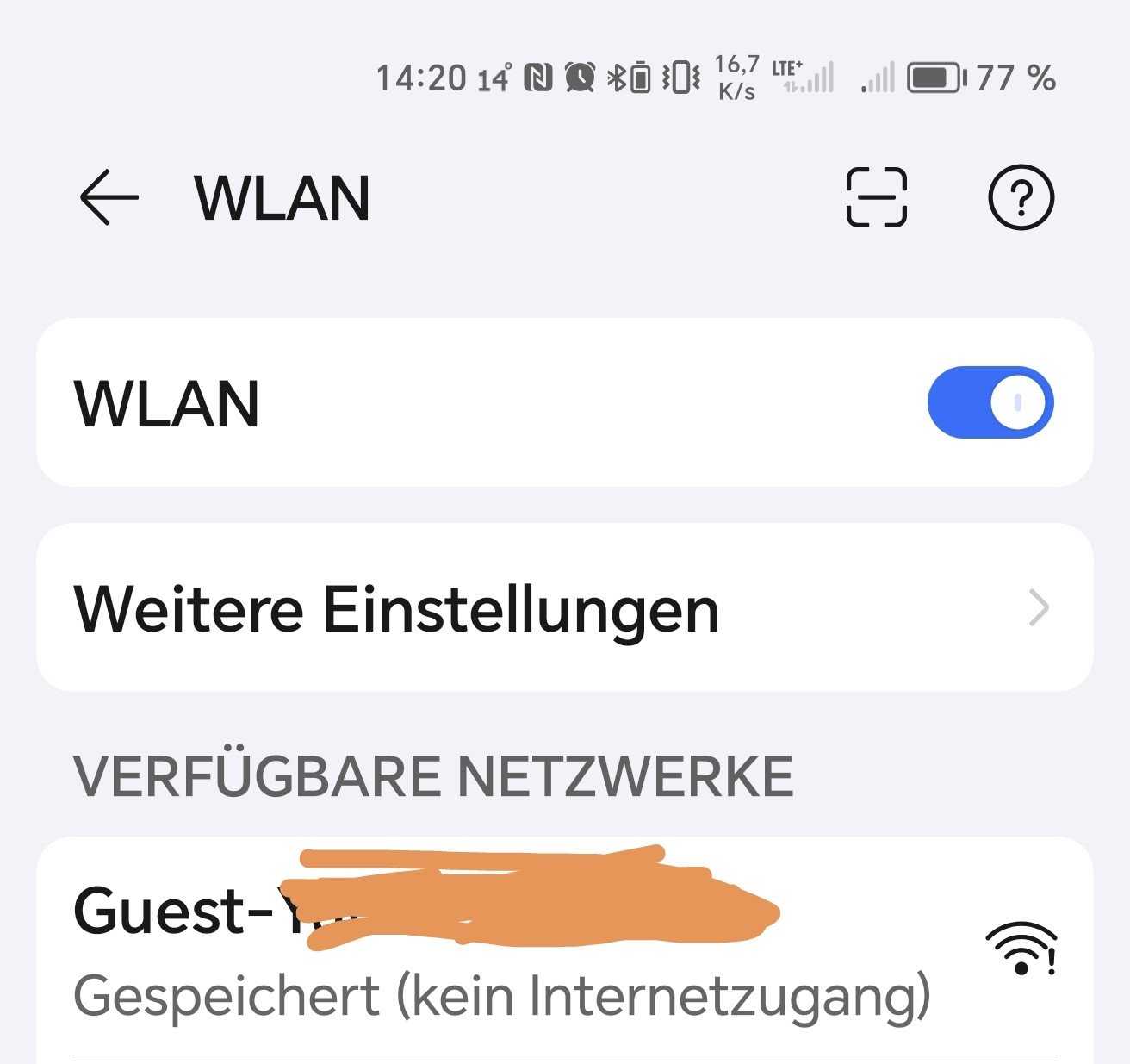1130x1064 pixels.
Task: Open Weitere Einstellungen
Action: tap(564, 608)
